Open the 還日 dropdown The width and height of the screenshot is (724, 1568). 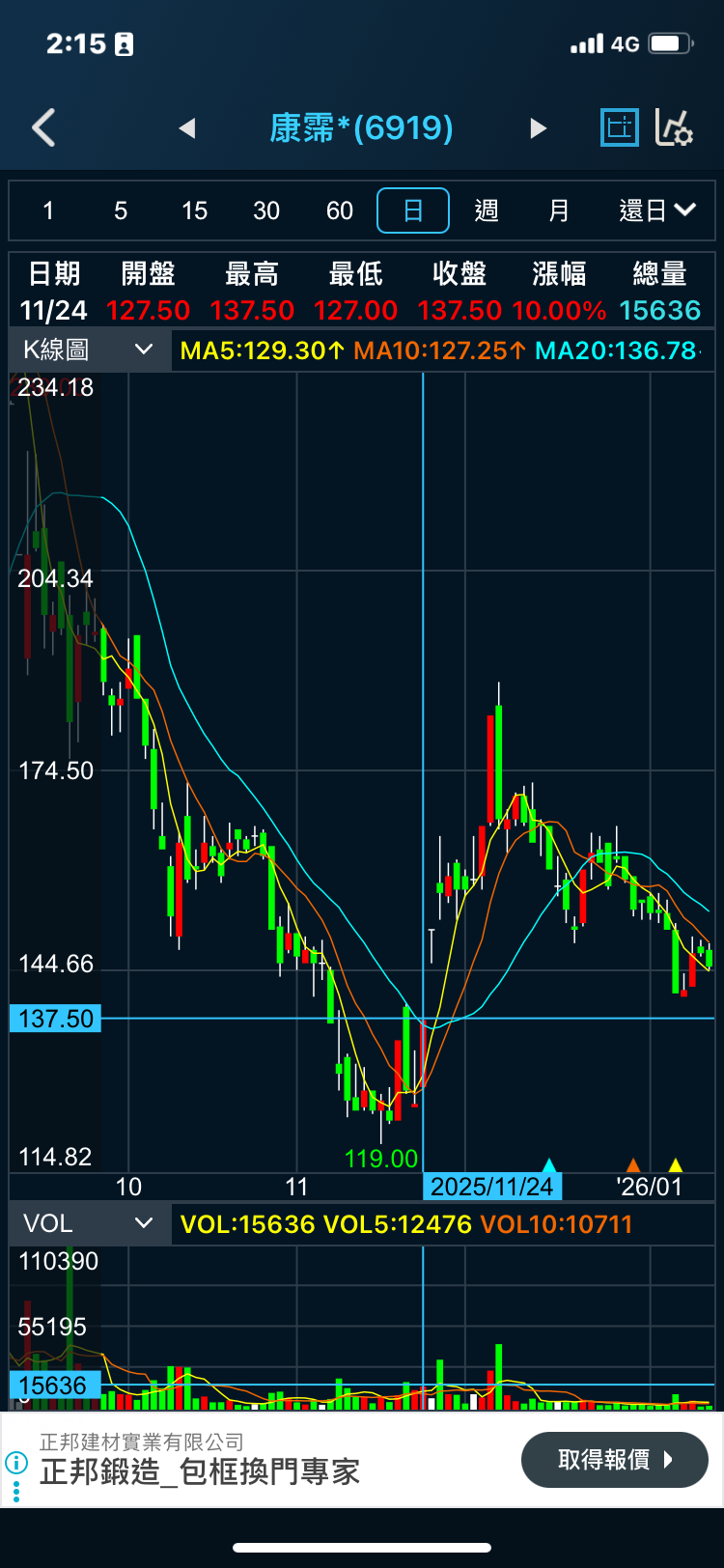click(x=656, y=210)
